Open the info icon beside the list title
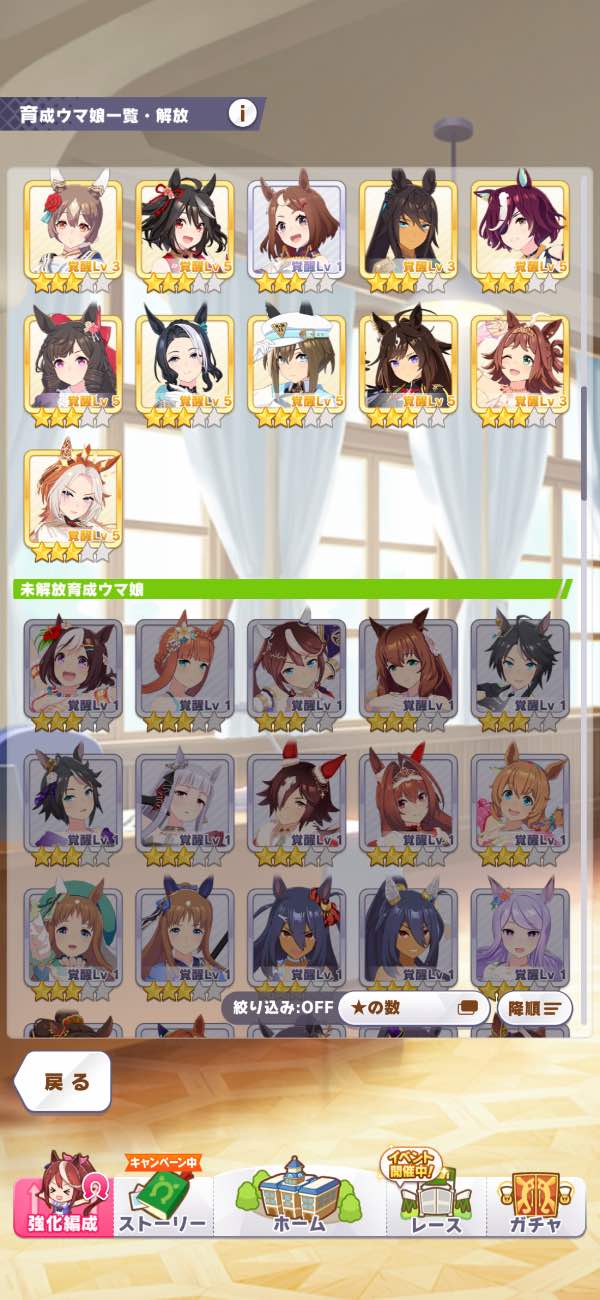 click(242, 113)
